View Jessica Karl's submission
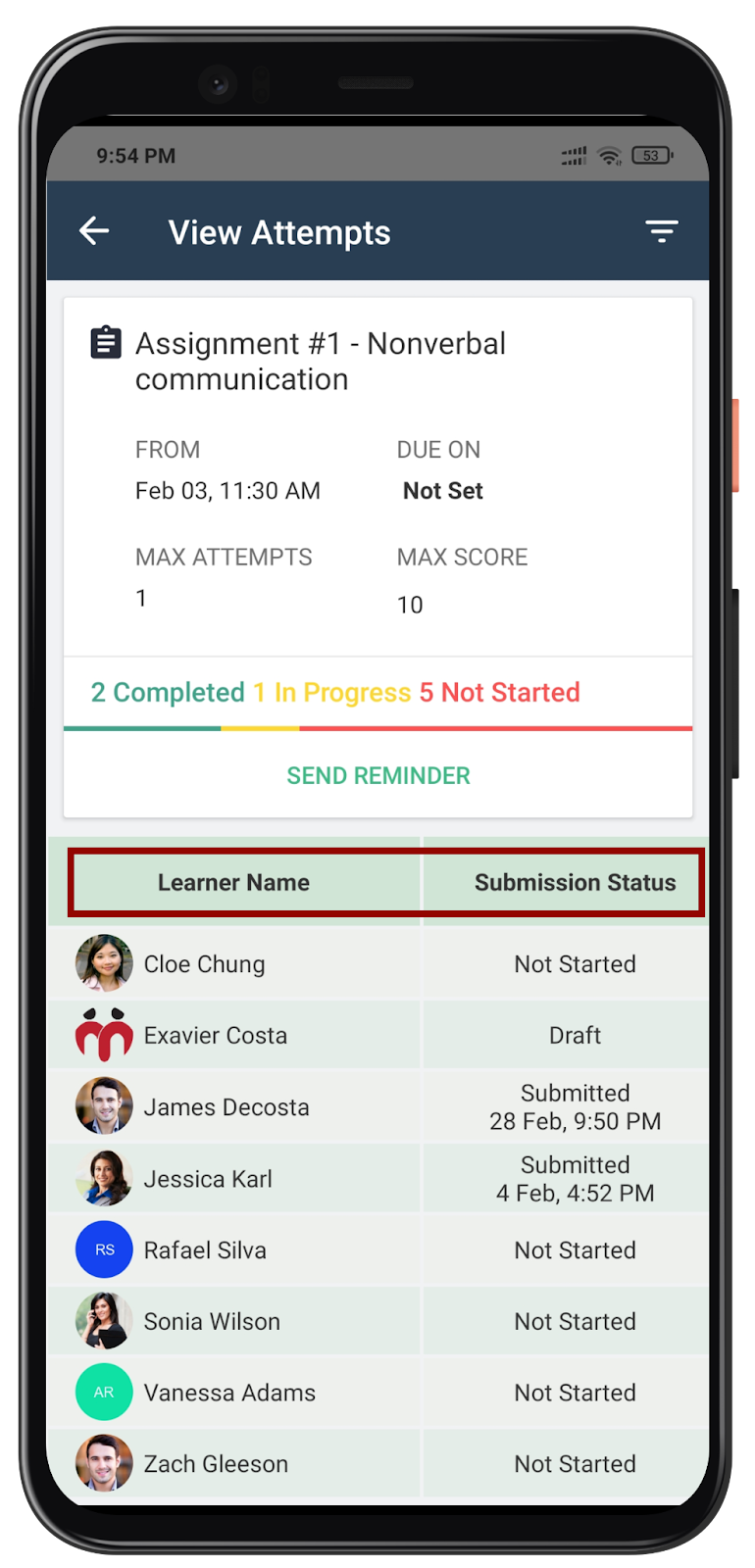Image resolution: width=755 pixels, height=1568 pixels. coord(377,1178)
